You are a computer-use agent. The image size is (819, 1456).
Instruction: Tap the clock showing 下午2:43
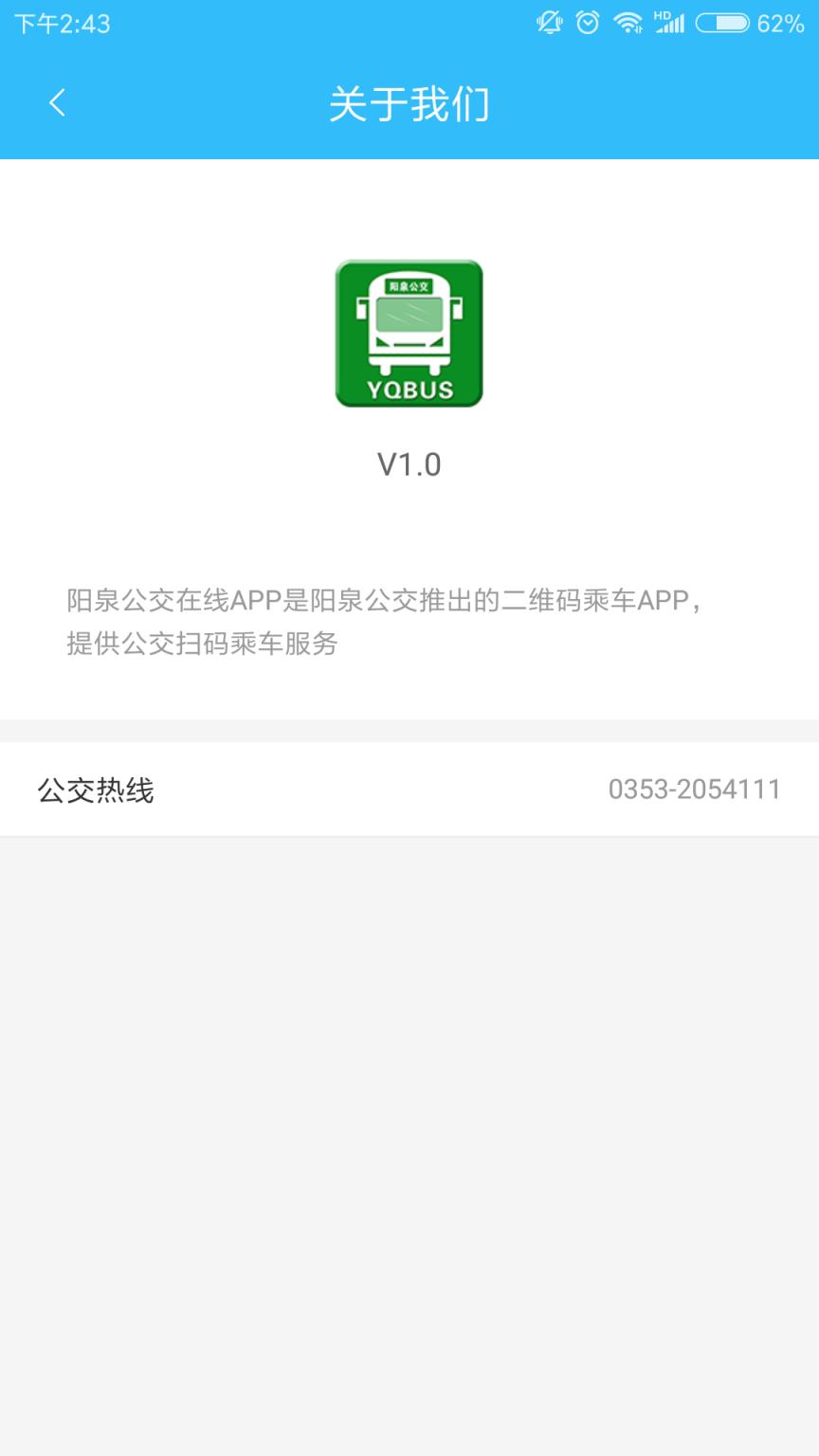62,25
